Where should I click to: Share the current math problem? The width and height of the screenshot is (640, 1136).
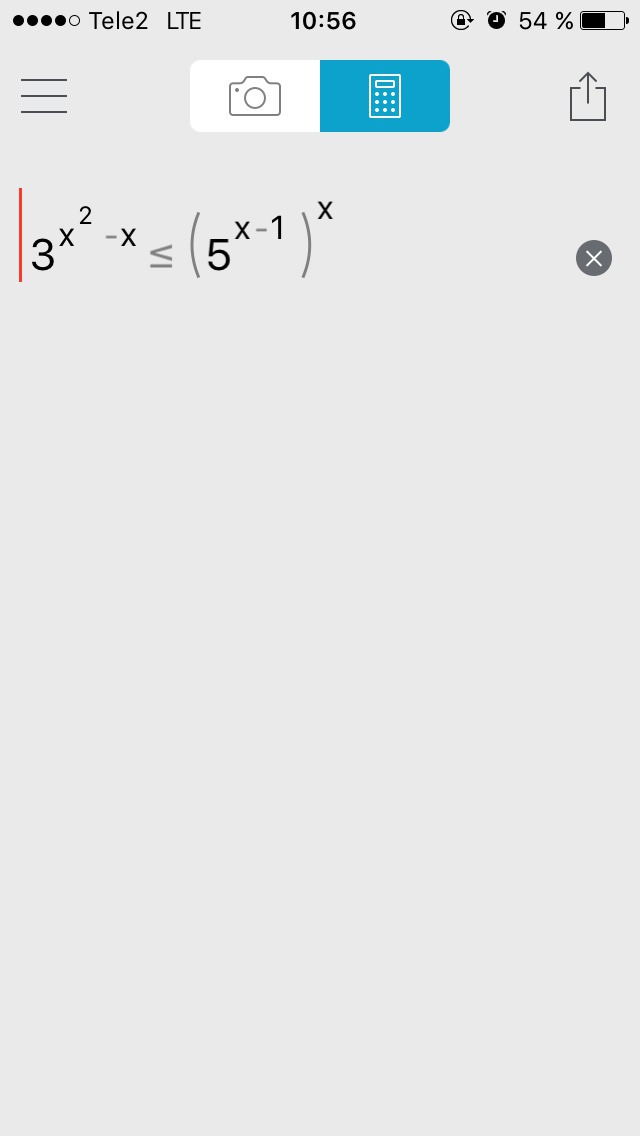[x=588, y=96]
